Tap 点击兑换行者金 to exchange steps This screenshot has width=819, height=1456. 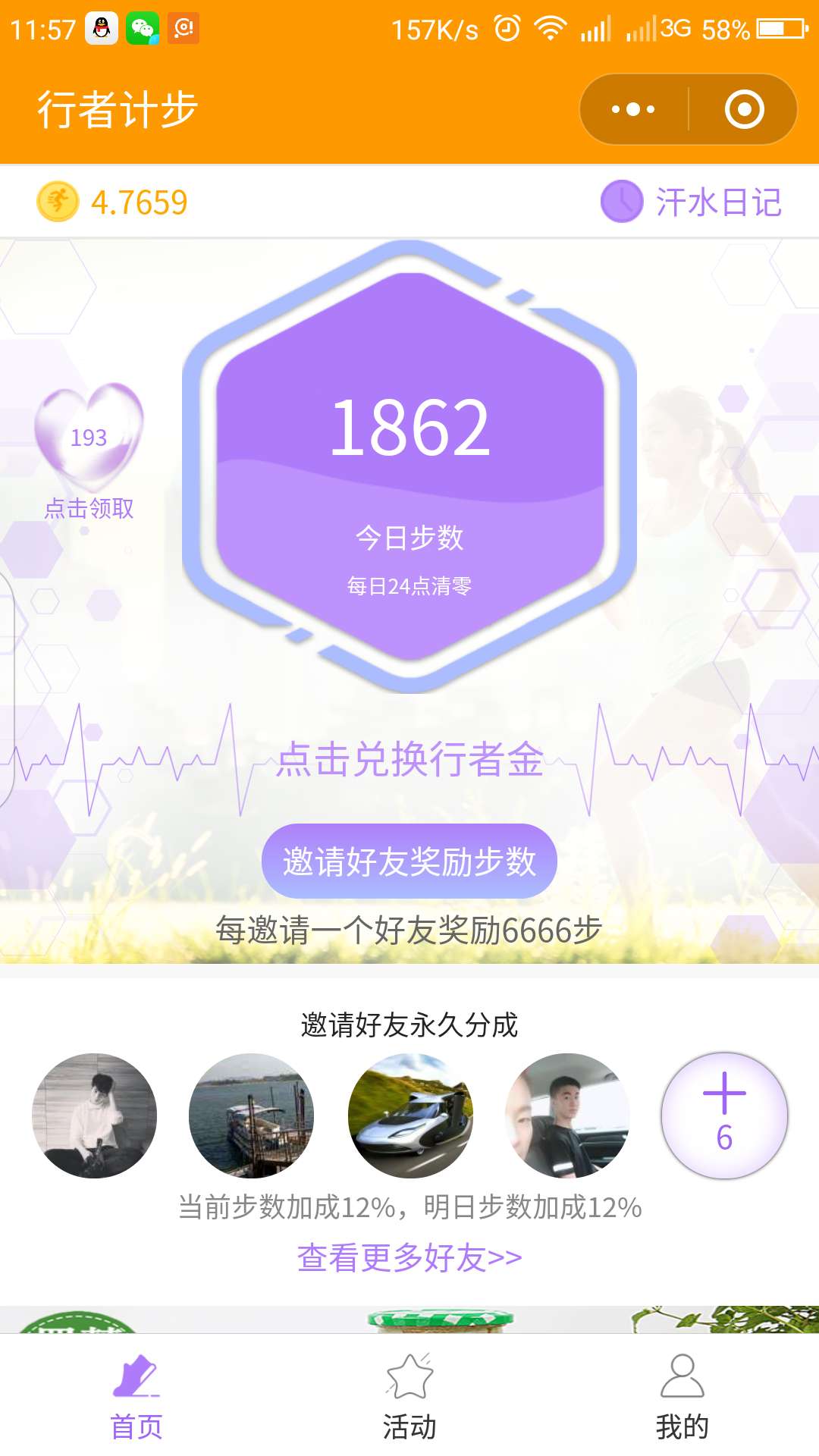click(409, 759)
